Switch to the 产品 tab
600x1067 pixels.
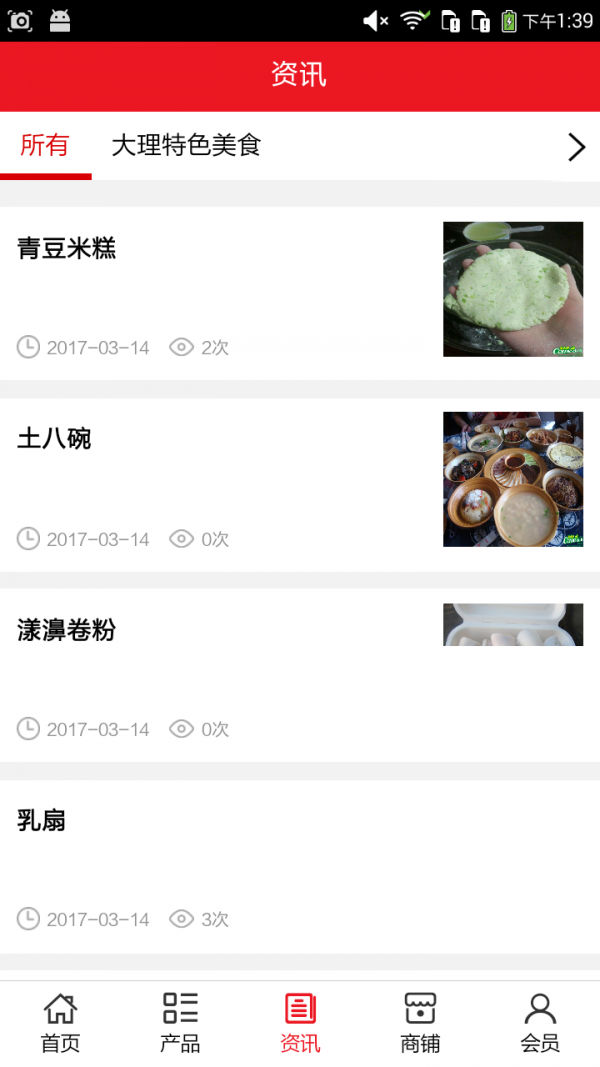pos(180,1023)
